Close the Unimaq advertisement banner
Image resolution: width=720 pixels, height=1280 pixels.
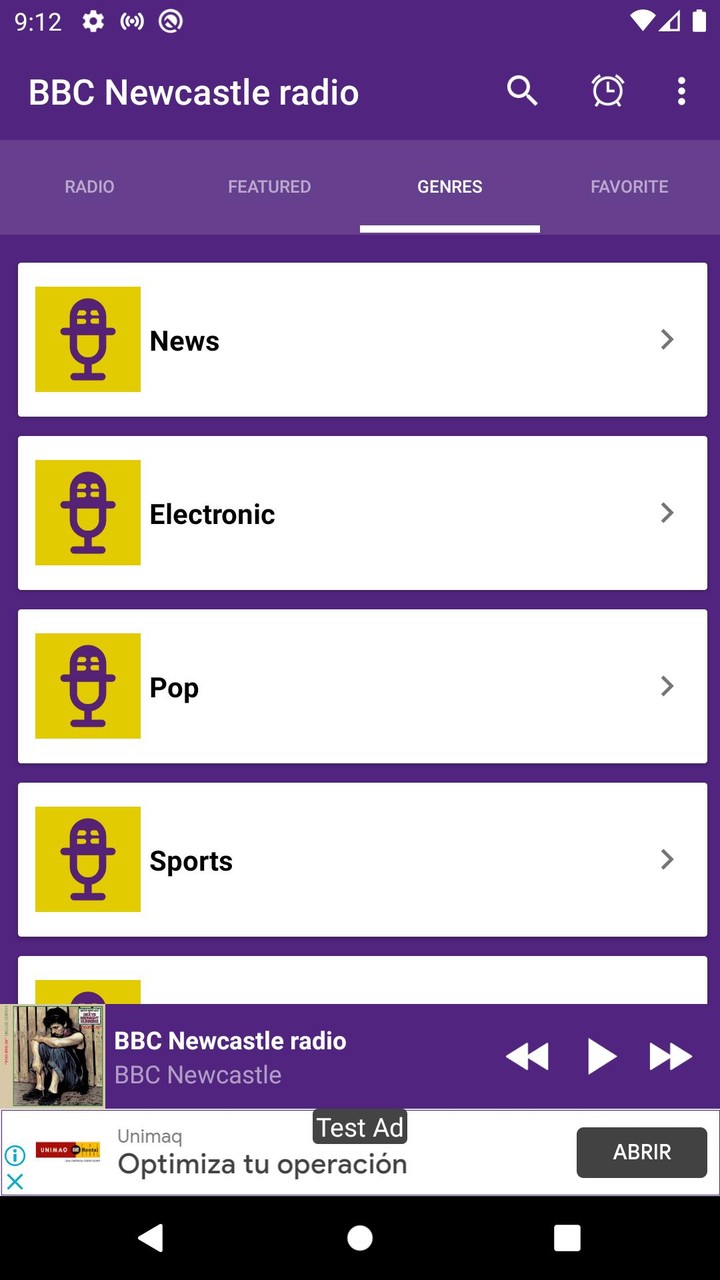(x=15, y=1182)
